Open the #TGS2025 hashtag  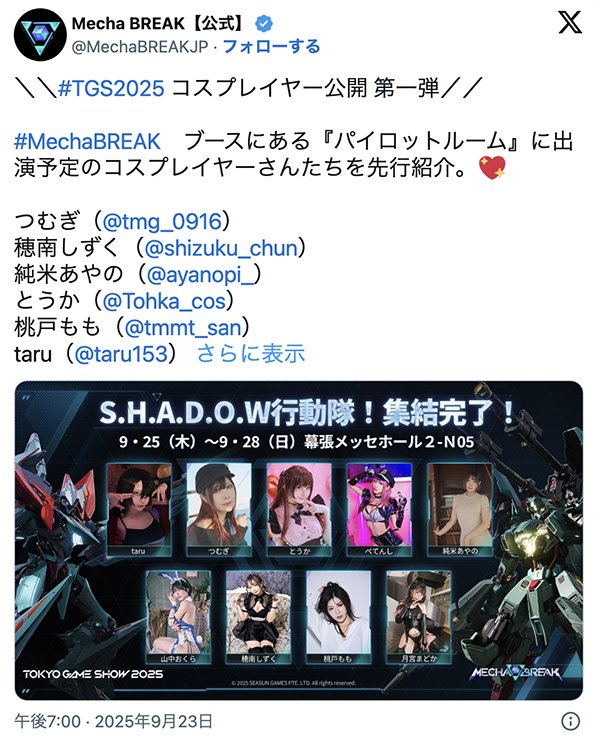point(112,87)
